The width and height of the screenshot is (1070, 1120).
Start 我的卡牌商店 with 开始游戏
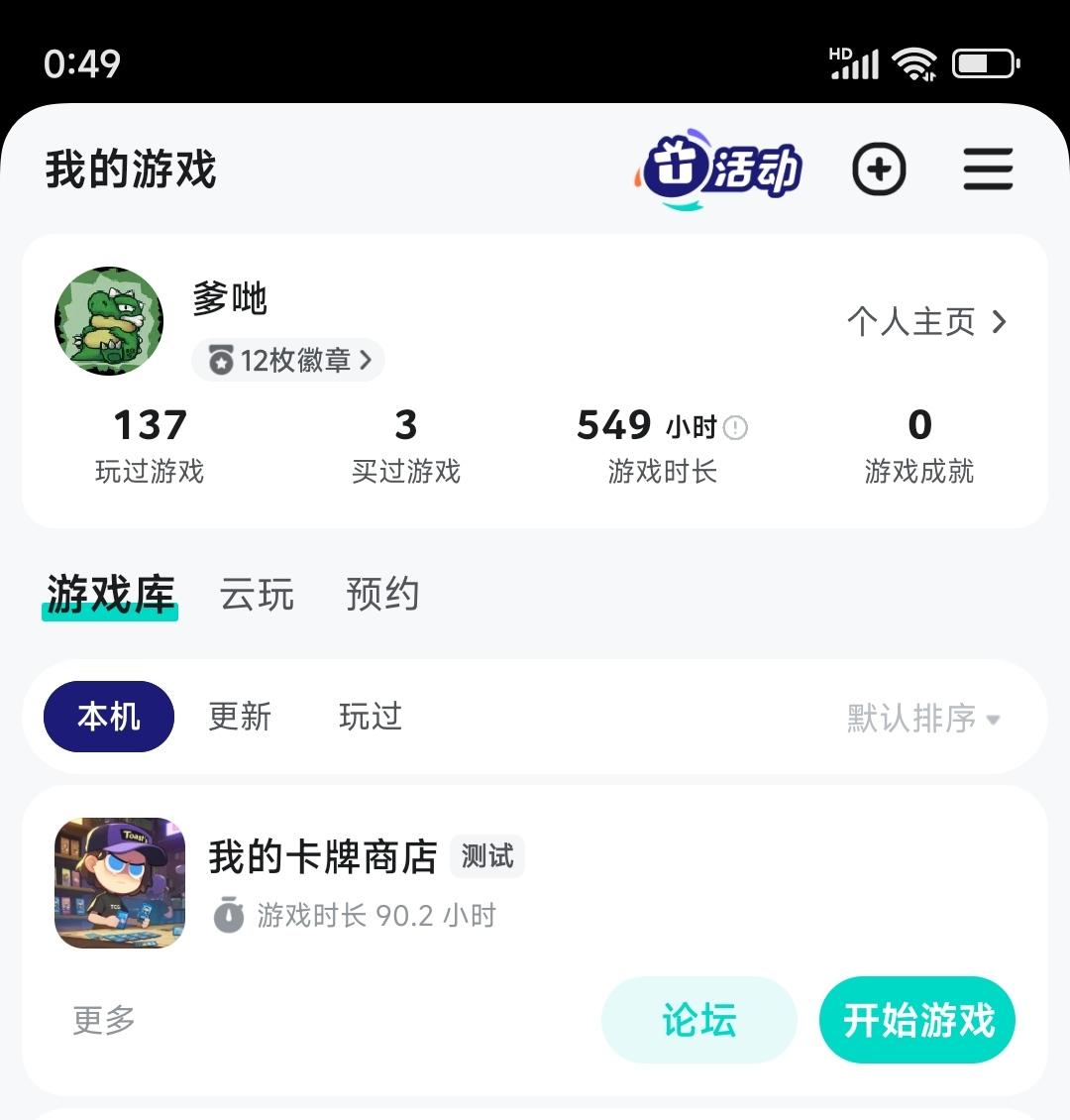(917, 1020)
